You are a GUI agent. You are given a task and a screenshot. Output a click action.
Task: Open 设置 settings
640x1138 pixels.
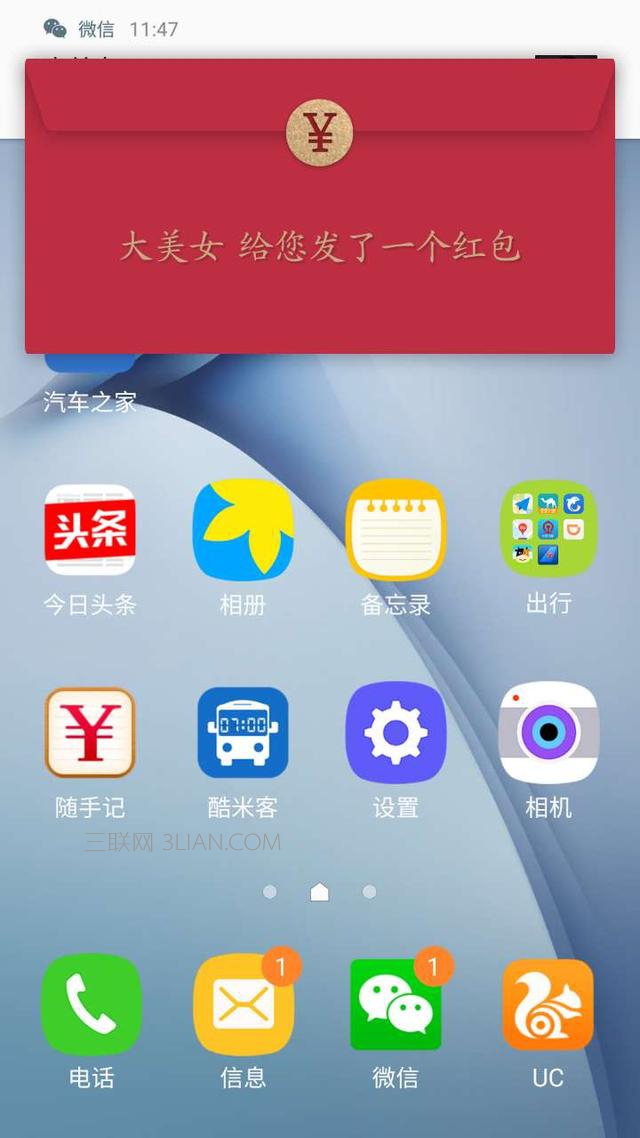396,733
